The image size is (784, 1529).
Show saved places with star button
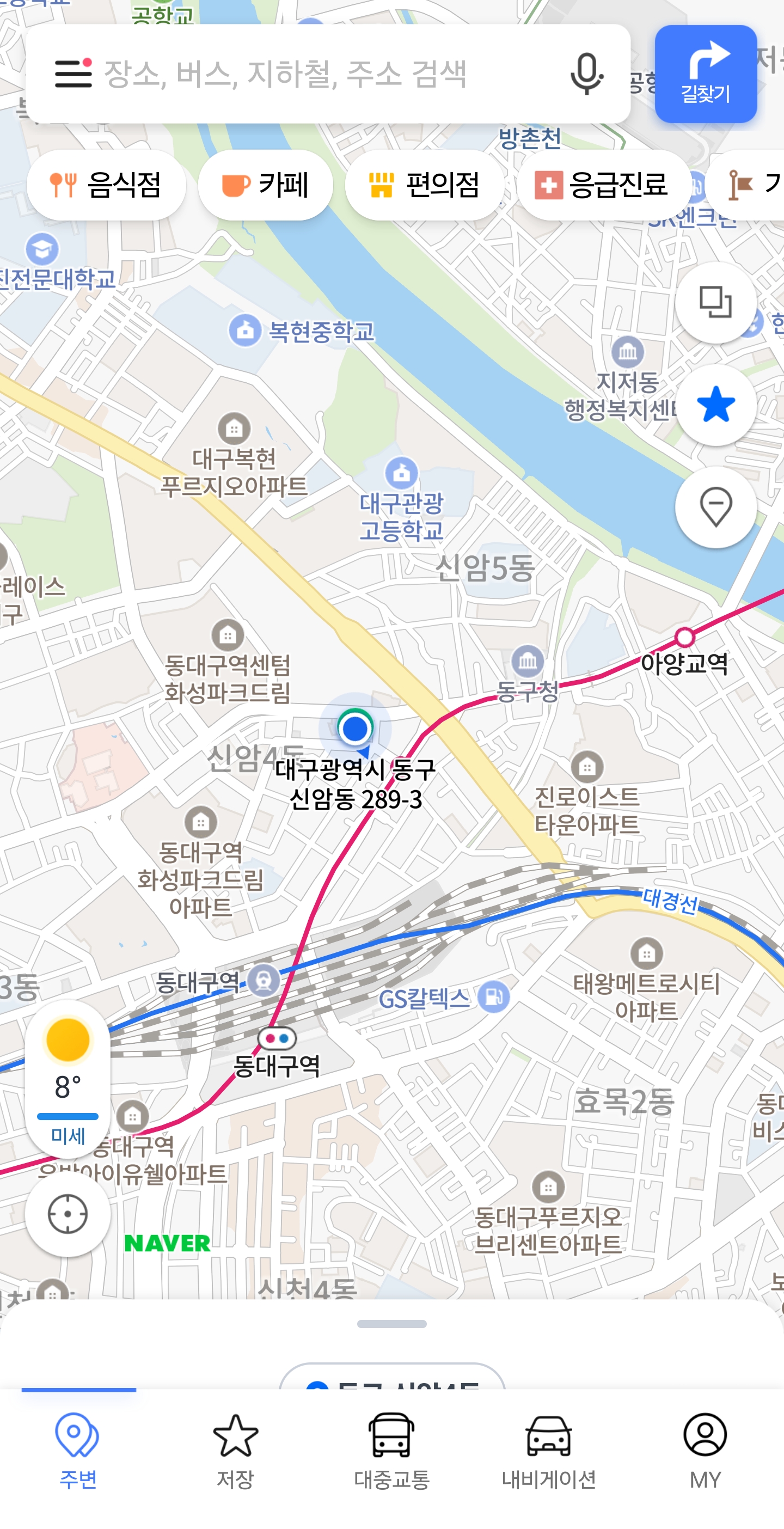click(716, 405)
